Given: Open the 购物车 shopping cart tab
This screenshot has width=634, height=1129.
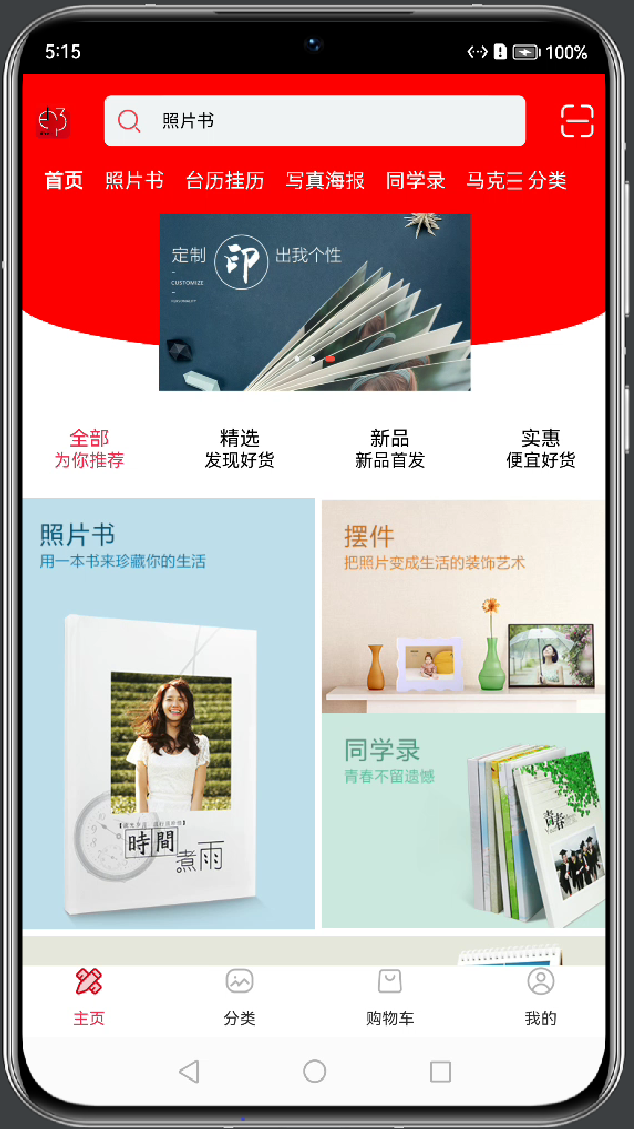Looking at the screenshot, I should (390, 996).
